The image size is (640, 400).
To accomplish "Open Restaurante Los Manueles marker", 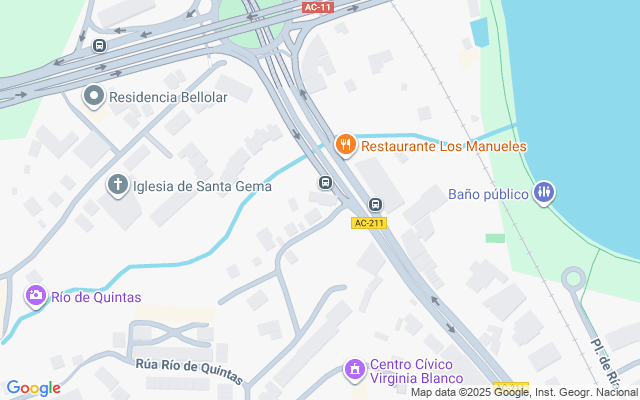I will (x=346, y=146).
